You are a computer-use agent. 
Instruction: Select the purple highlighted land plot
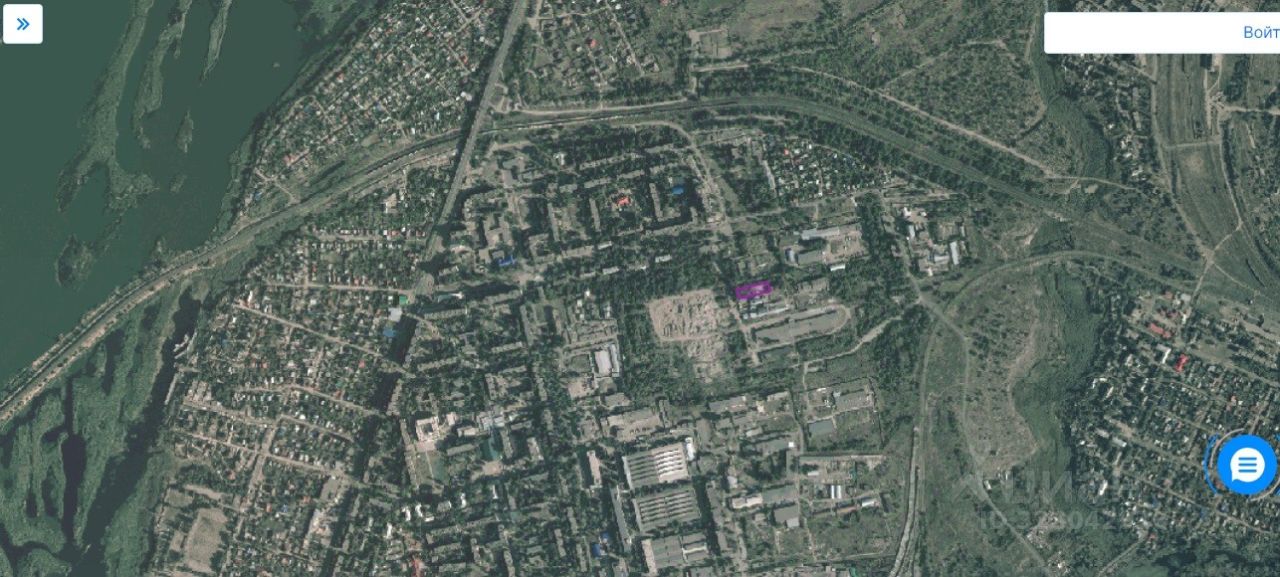pyautogui.click(x=752, y=290)
